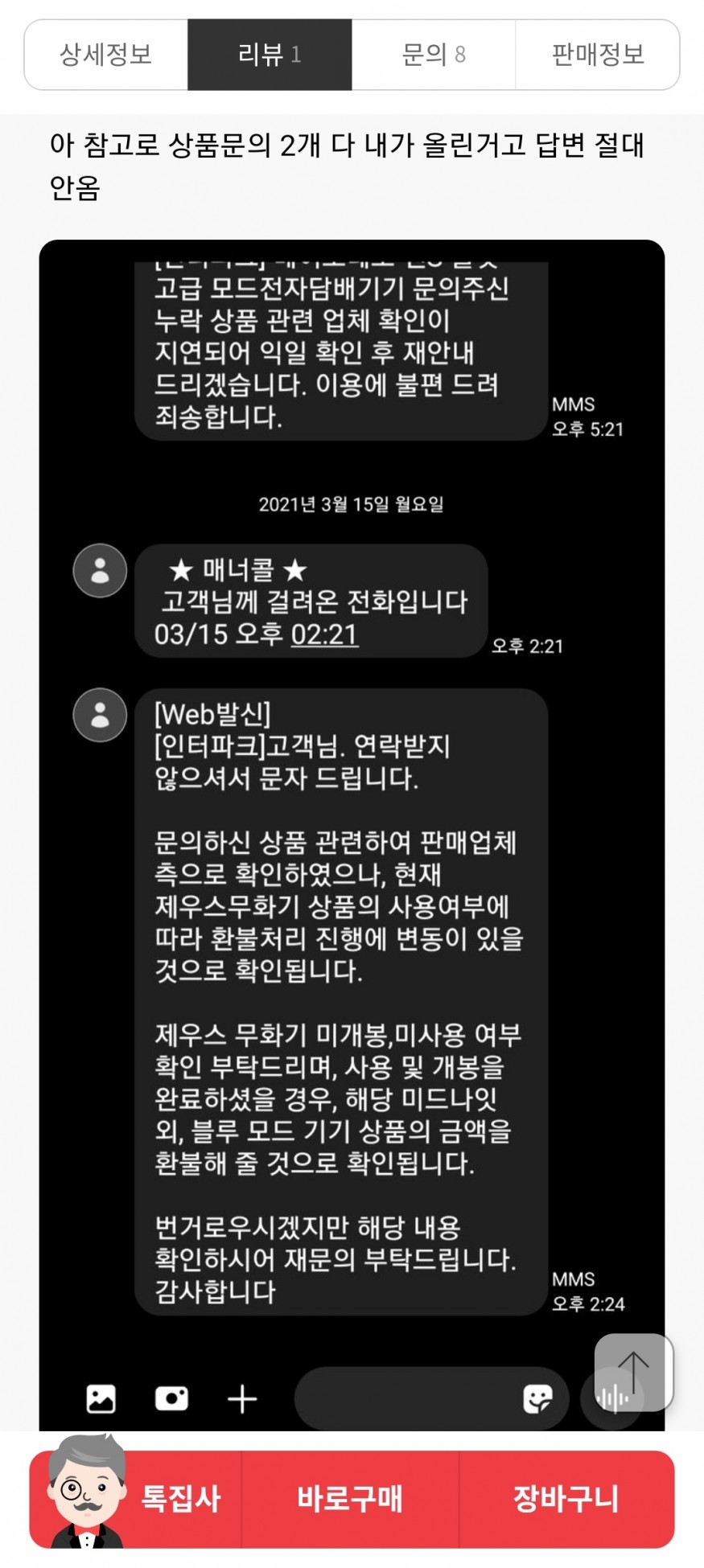
Task: Tap the scroll-to-top arrow button
Action: tap(633, 1372)
